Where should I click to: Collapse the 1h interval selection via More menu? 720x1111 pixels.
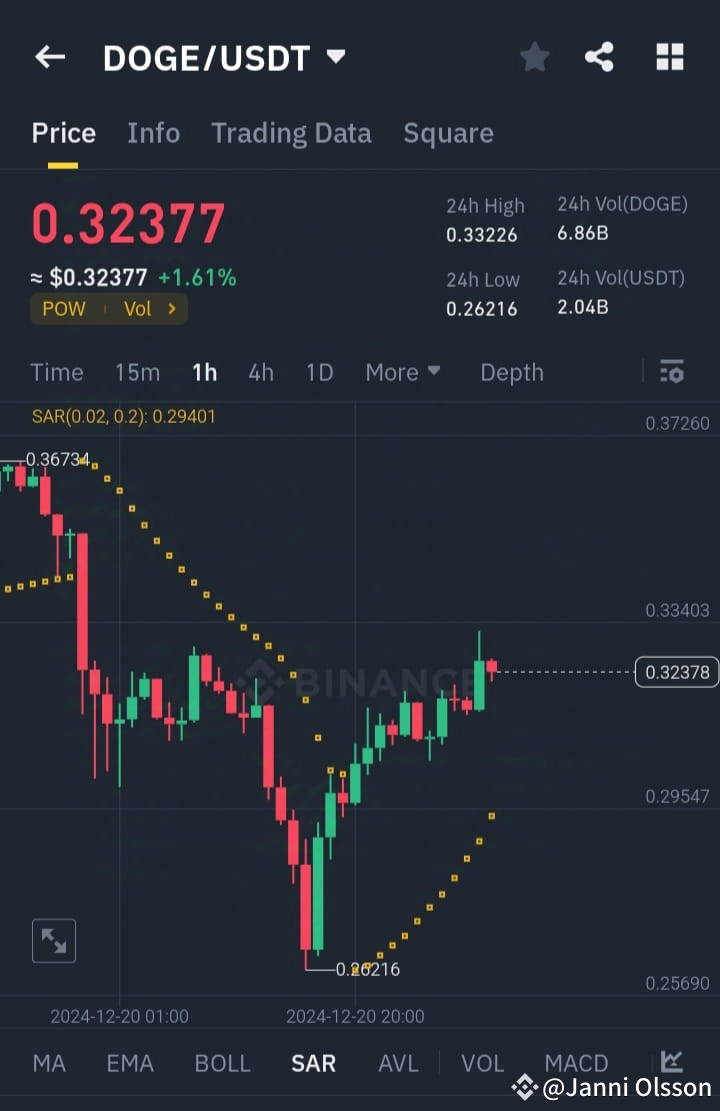point(403,371)
